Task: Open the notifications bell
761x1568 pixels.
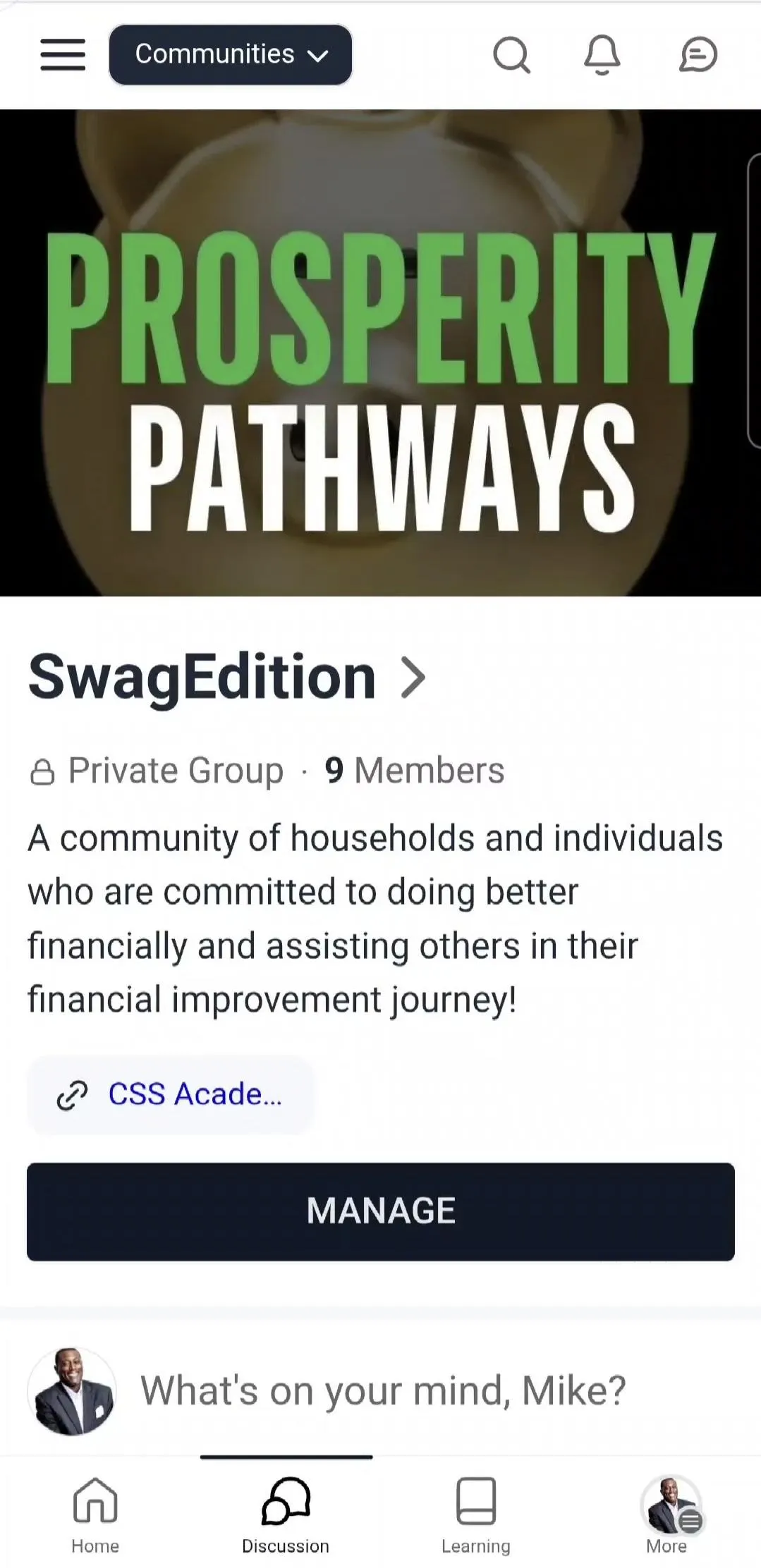Action: tap(602, 55)
